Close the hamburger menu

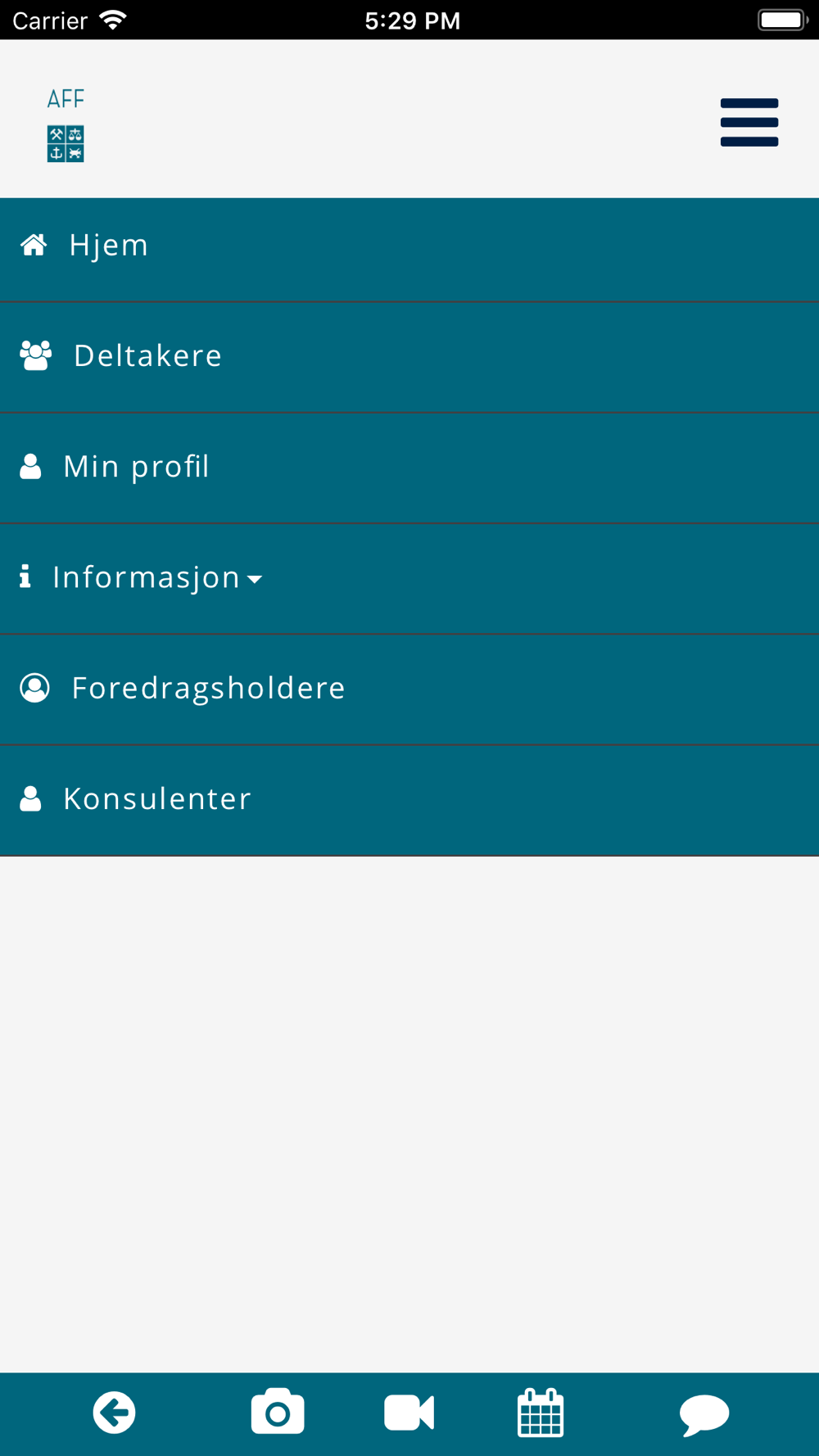tap(749, 123)
